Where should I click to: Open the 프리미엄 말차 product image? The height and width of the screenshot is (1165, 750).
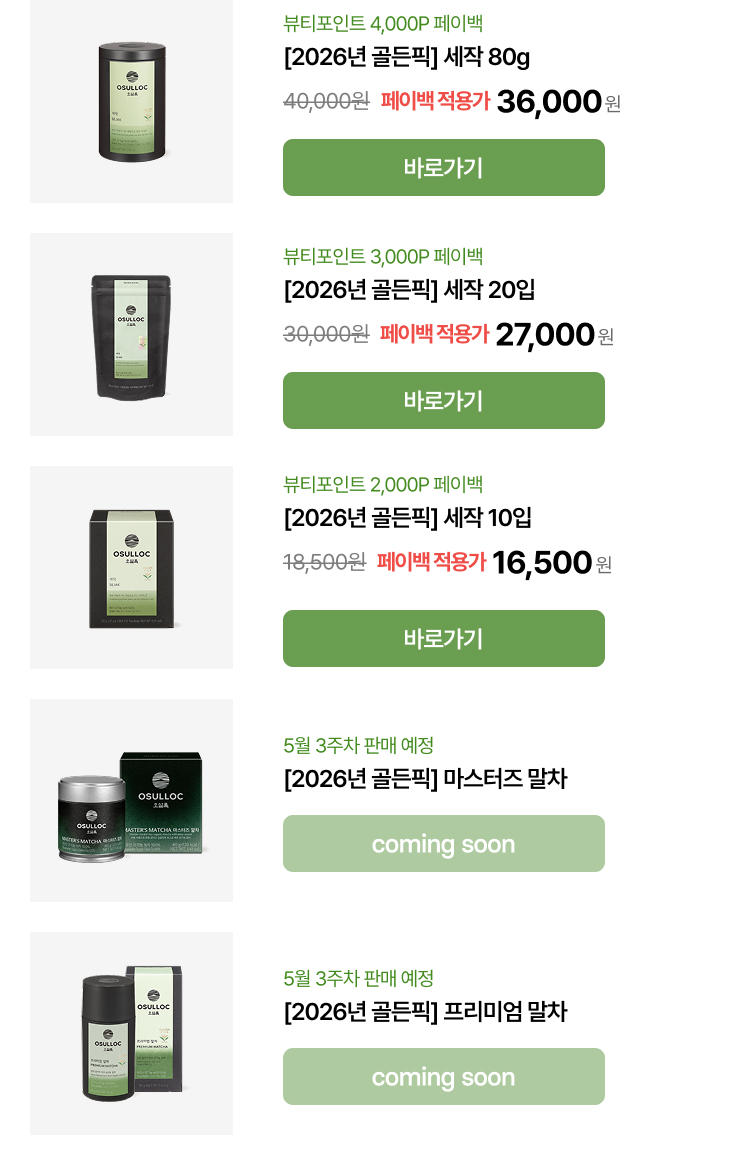[132, 1033]
